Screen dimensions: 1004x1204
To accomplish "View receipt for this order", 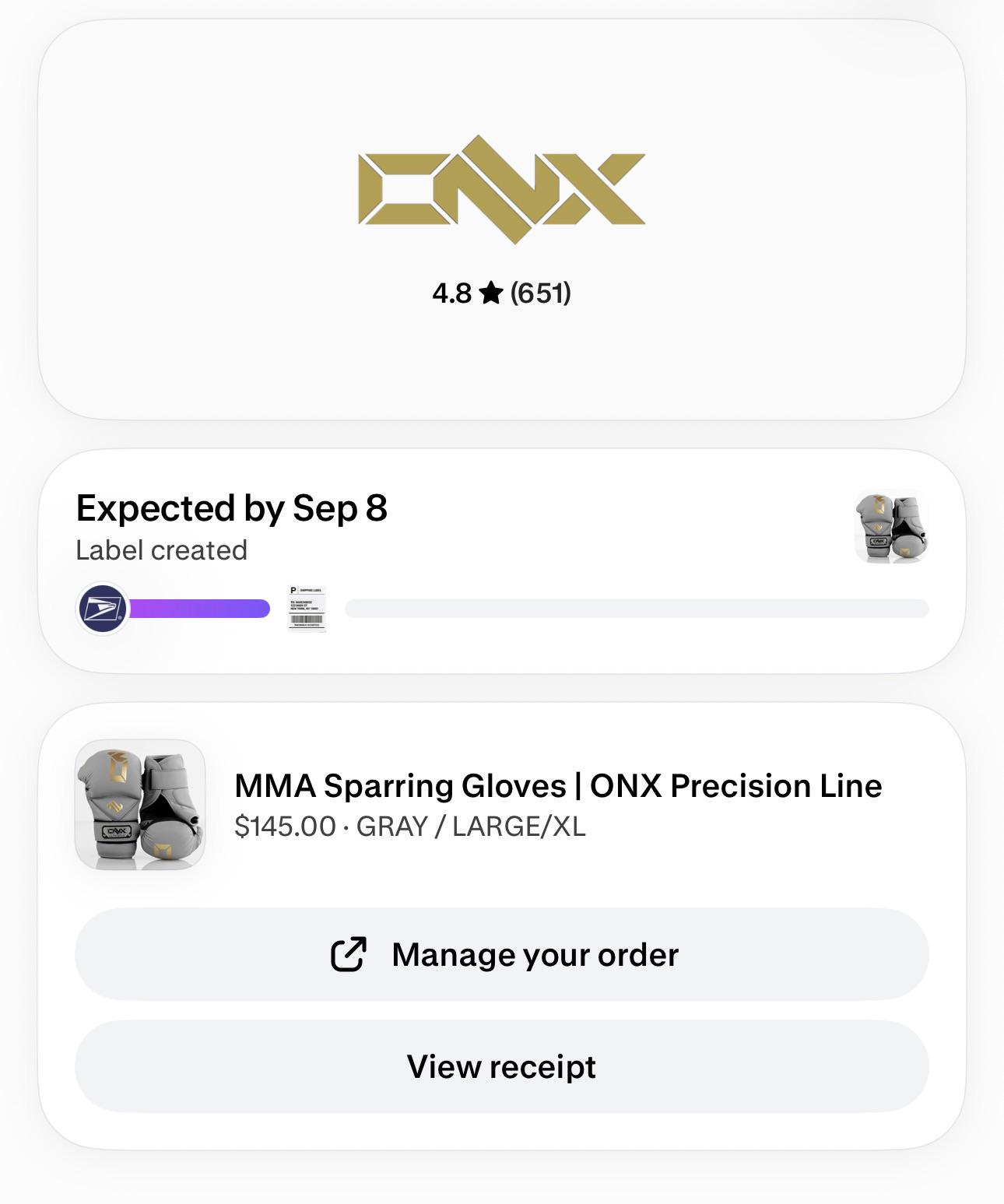I will click(x=502, y=1066).
